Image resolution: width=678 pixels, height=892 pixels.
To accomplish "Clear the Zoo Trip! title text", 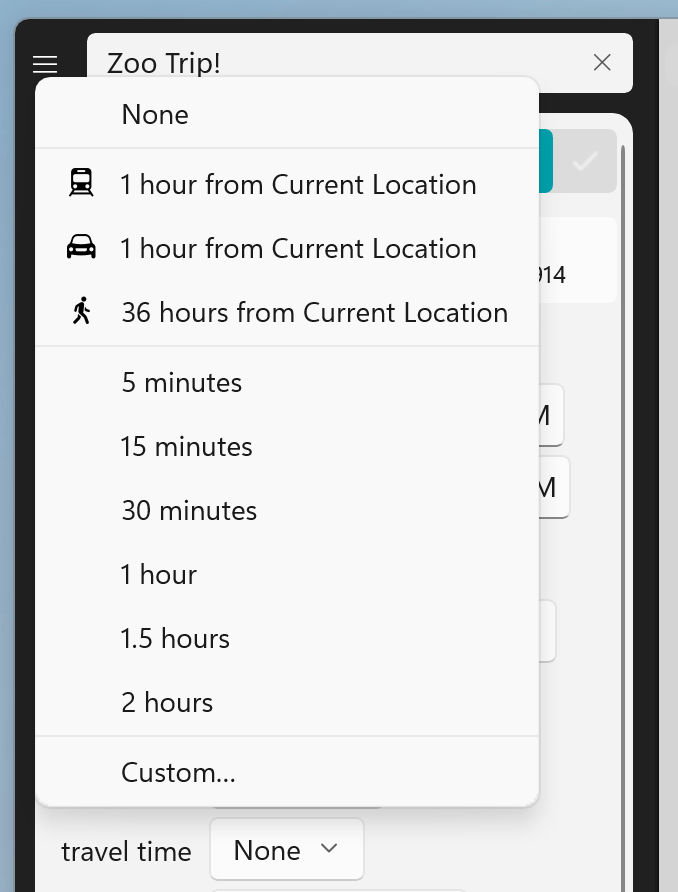I will (x=602, y=63).
